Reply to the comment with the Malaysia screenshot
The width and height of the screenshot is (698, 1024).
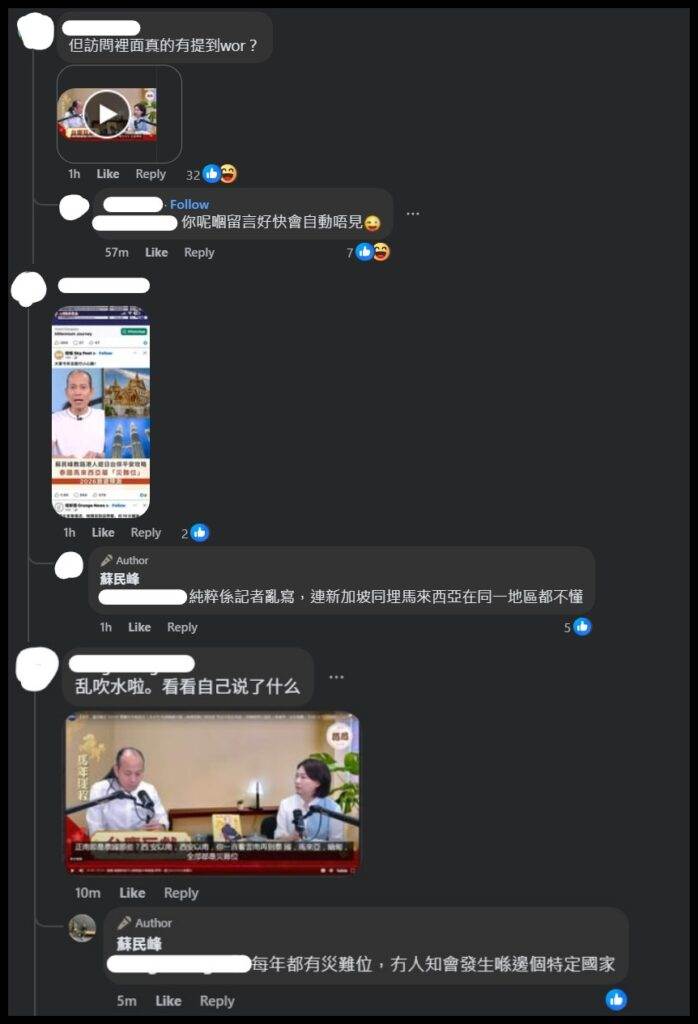click(145, 533)
